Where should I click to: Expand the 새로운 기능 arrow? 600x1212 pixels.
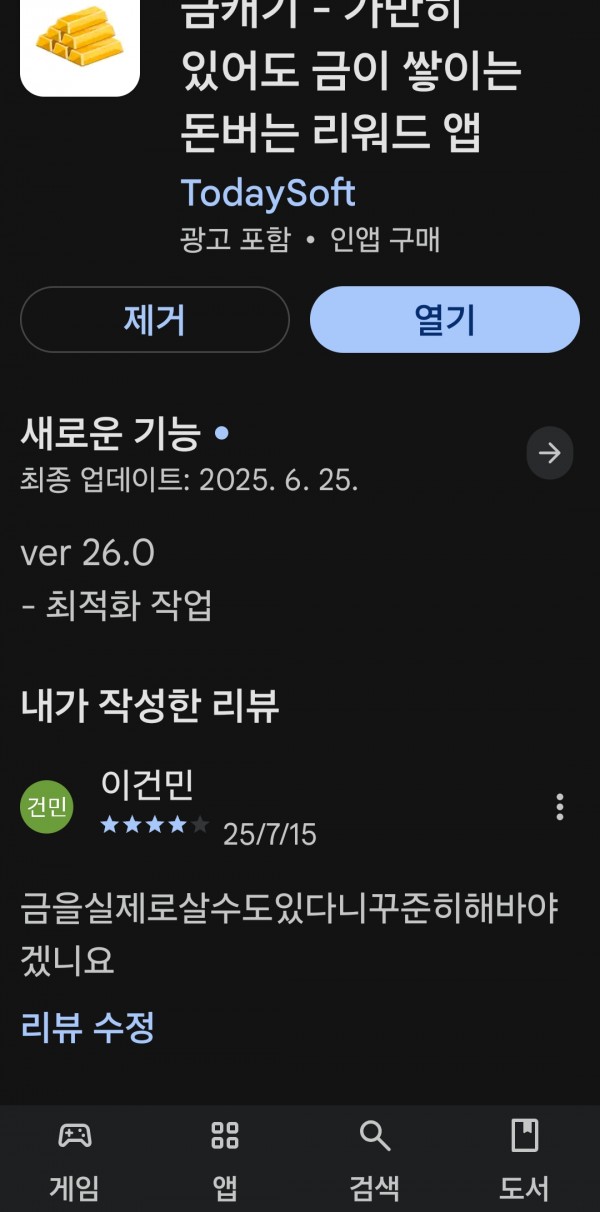[x=550, y=453]
